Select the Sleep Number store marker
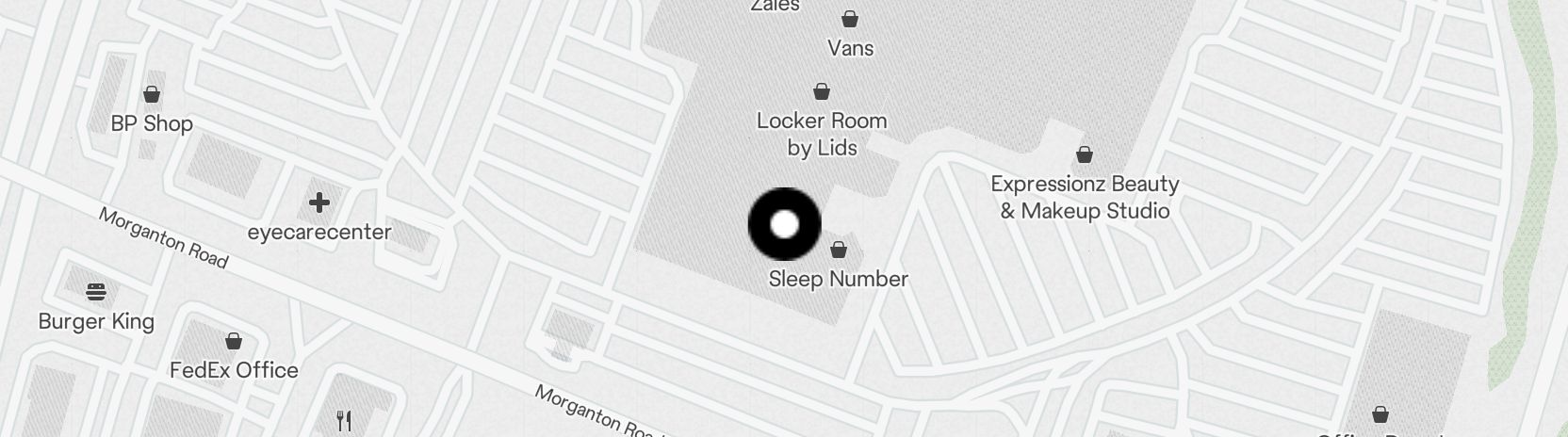 pyautogui.click(x=839, y=251)
